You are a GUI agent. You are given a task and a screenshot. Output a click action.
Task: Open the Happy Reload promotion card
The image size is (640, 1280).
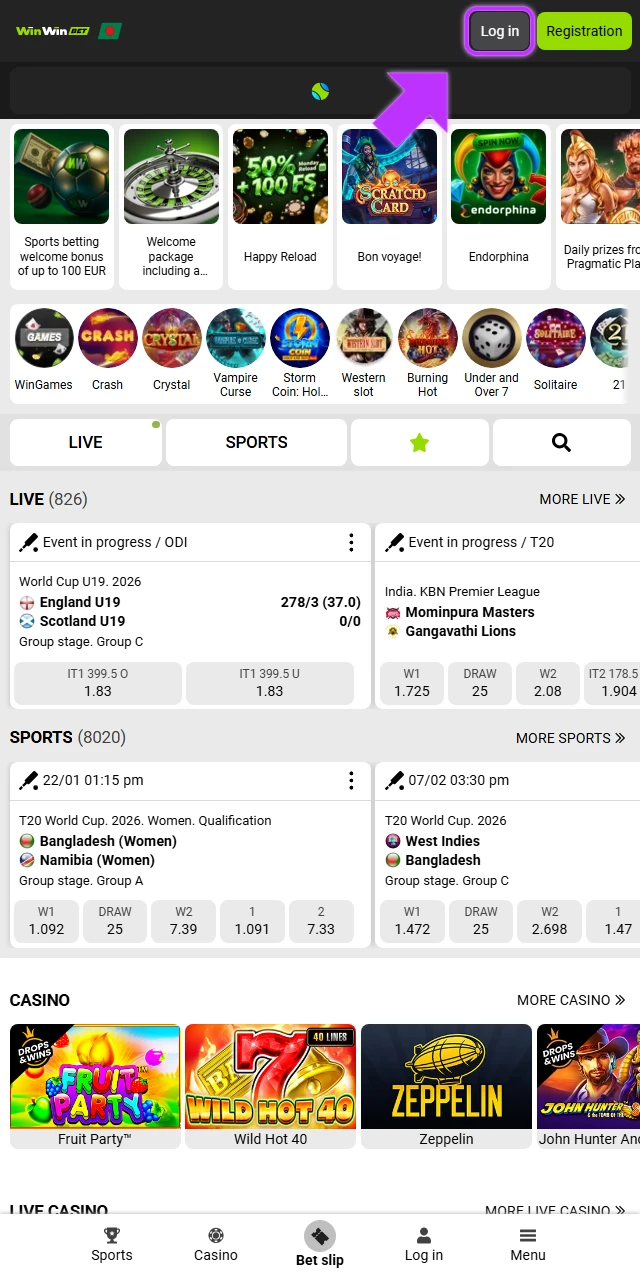pos(280,206)
